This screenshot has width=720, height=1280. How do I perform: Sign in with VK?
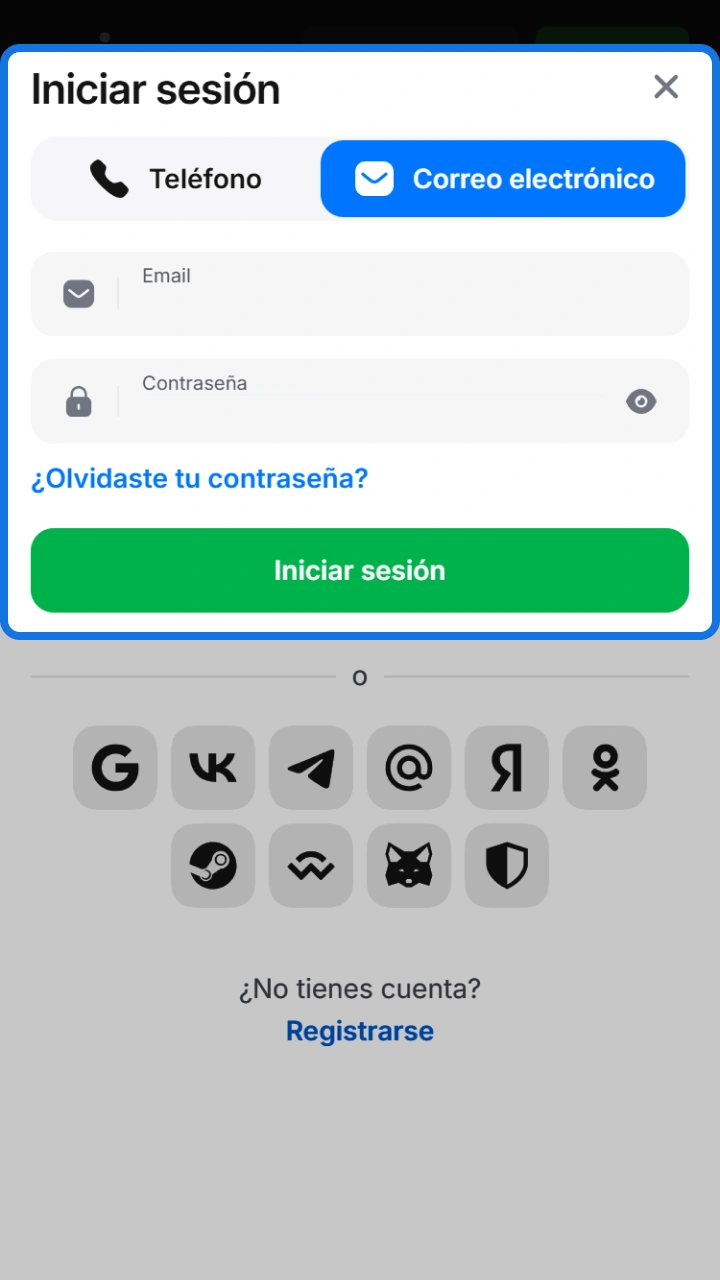click(213, 768)
